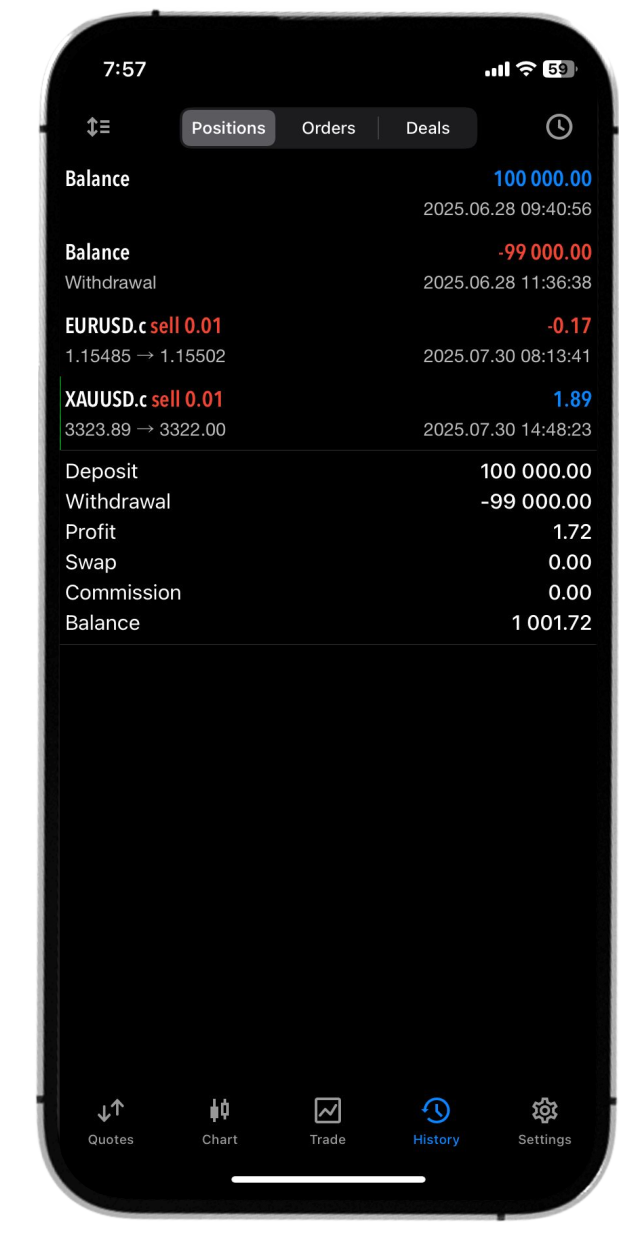Switch to the Orders segment
The width and height of the screenshot is (643, 1234).
pyautogui.click(x=328, y=128)
